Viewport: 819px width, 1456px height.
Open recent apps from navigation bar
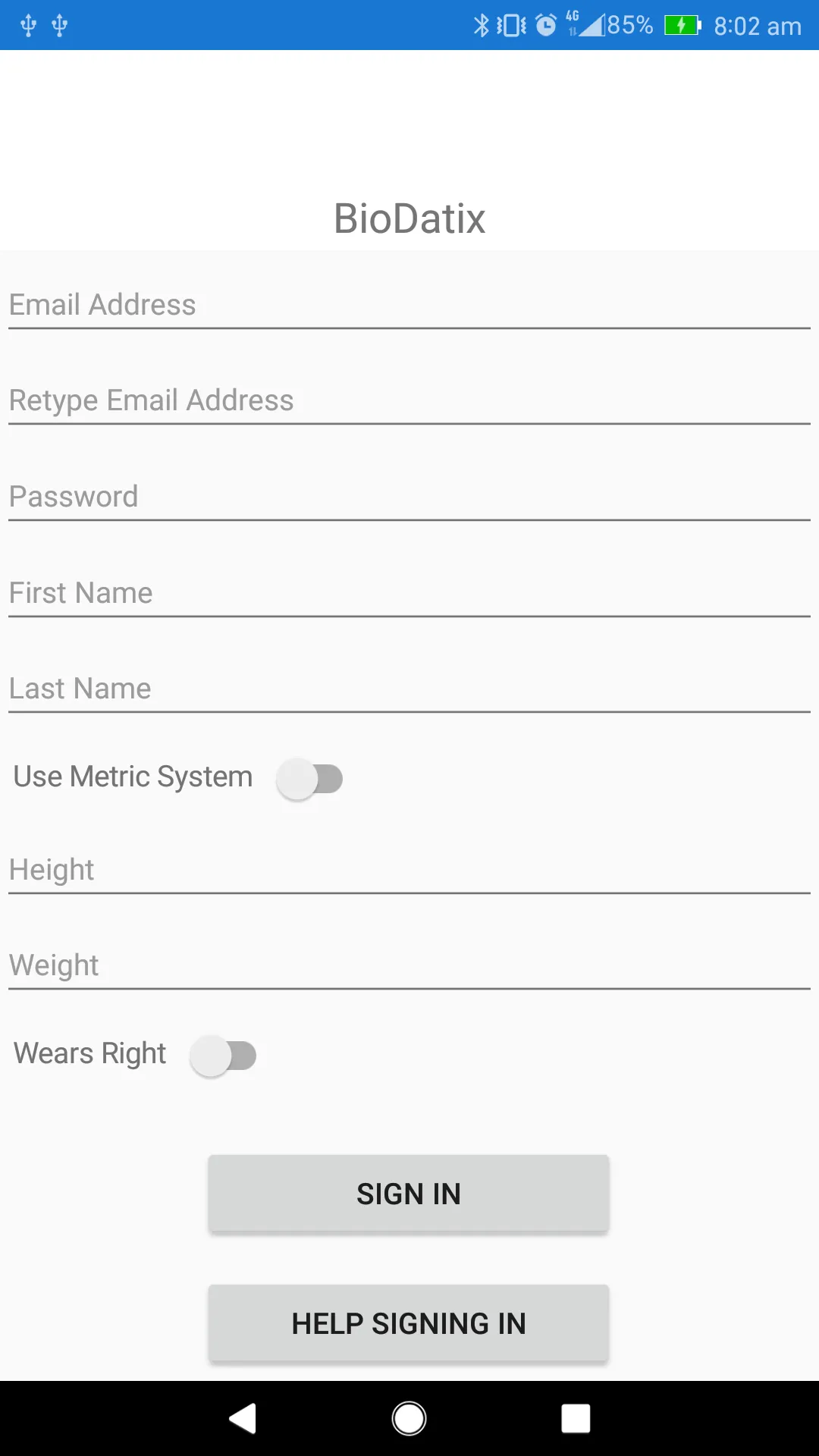pyautogui.click(x=576, y=1418)
